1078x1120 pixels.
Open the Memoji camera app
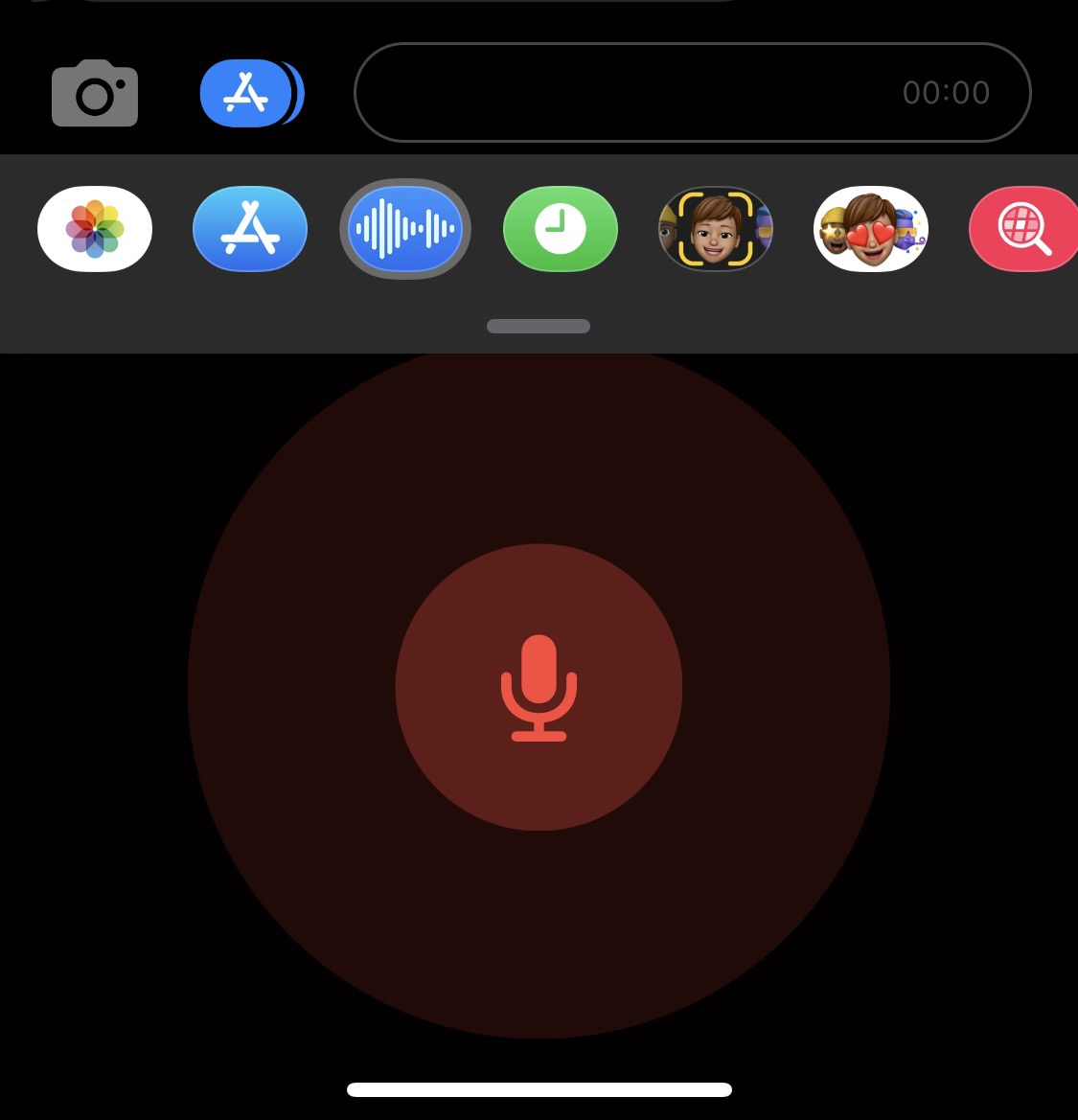716,229
